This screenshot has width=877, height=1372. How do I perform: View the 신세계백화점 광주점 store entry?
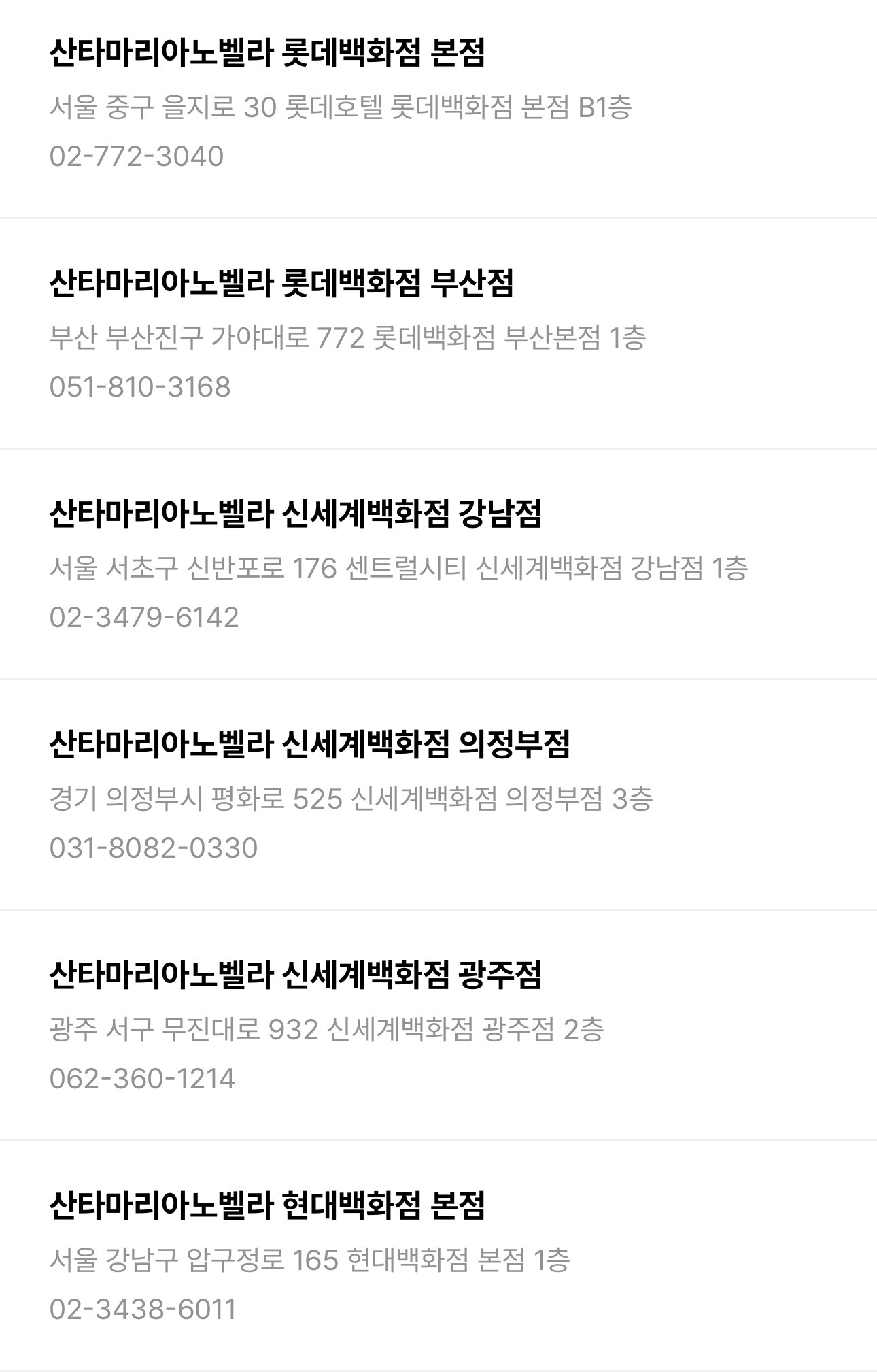(439, 1026)
